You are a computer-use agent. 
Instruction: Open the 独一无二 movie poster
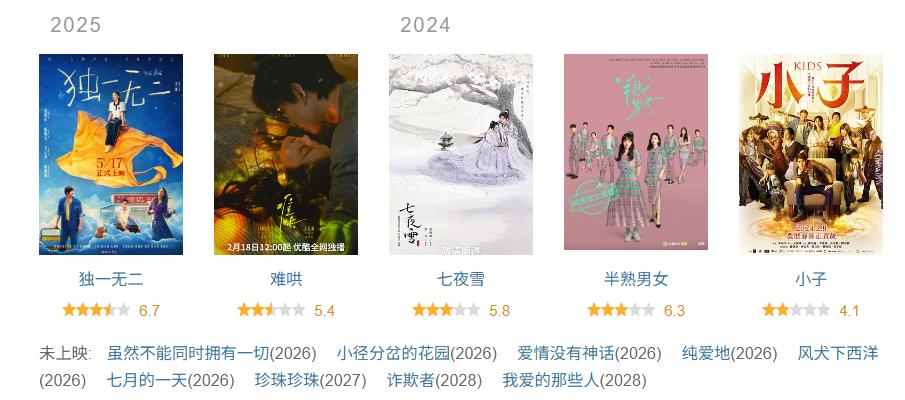(x=110, y=154)
